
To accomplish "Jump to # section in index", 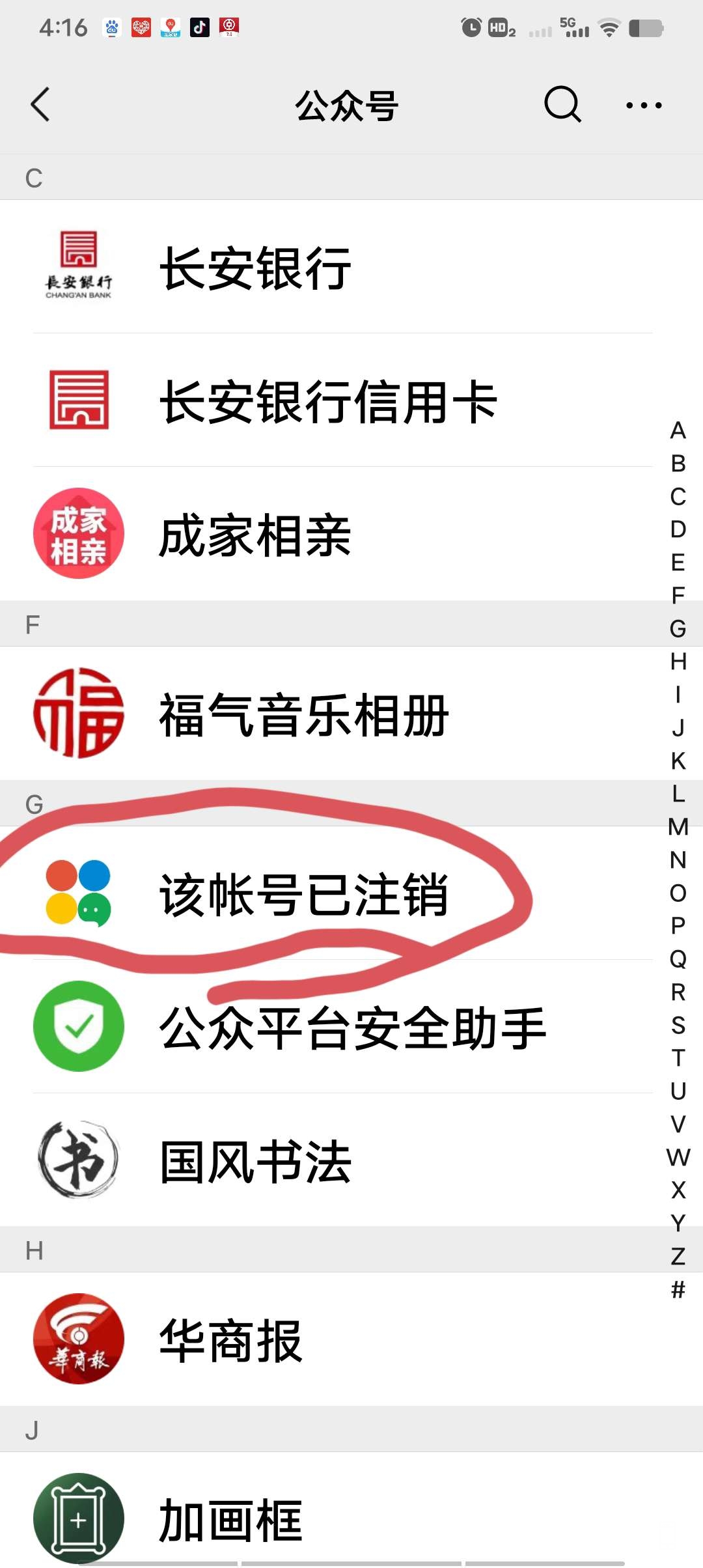I will pos(678,1289).
